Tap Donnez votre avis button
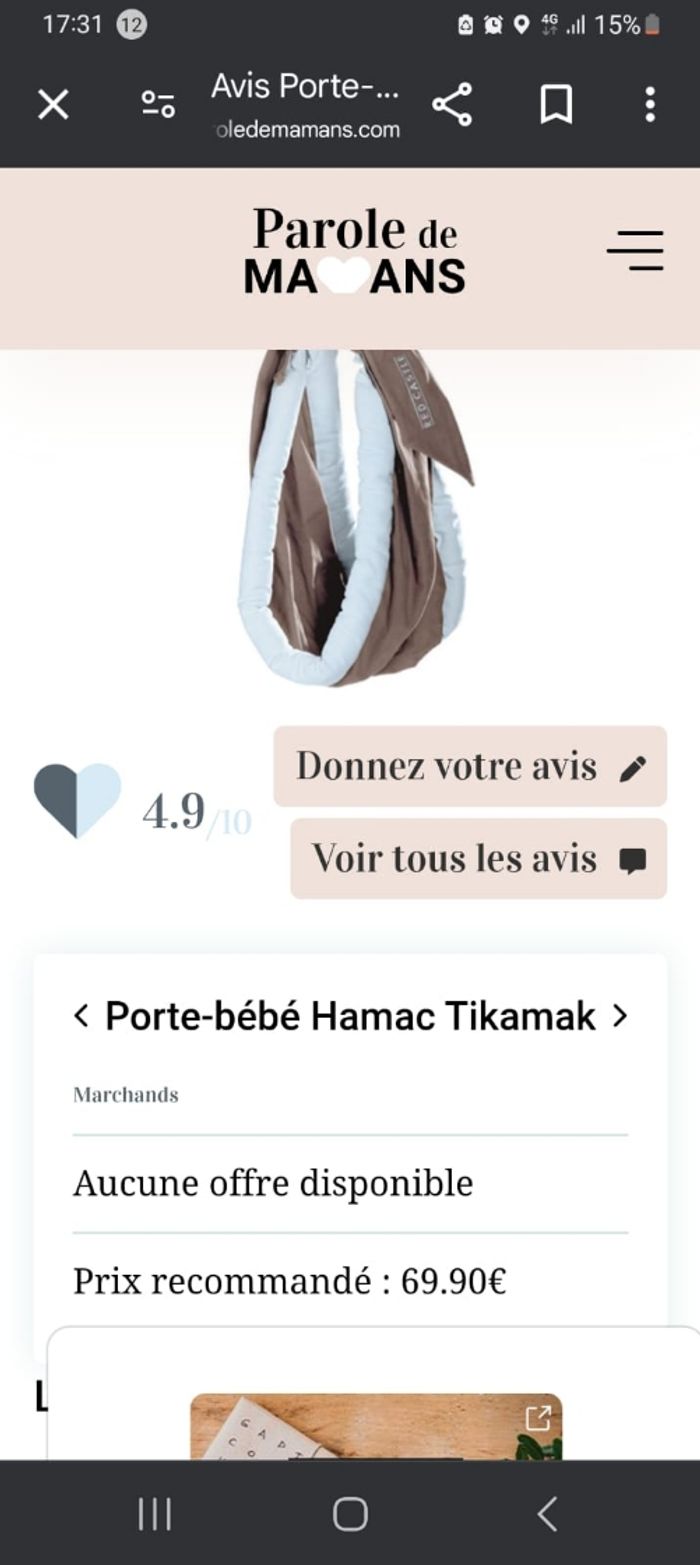Image resolution: width=700 pixels, height=1565 pixels. tap(470, 766)
